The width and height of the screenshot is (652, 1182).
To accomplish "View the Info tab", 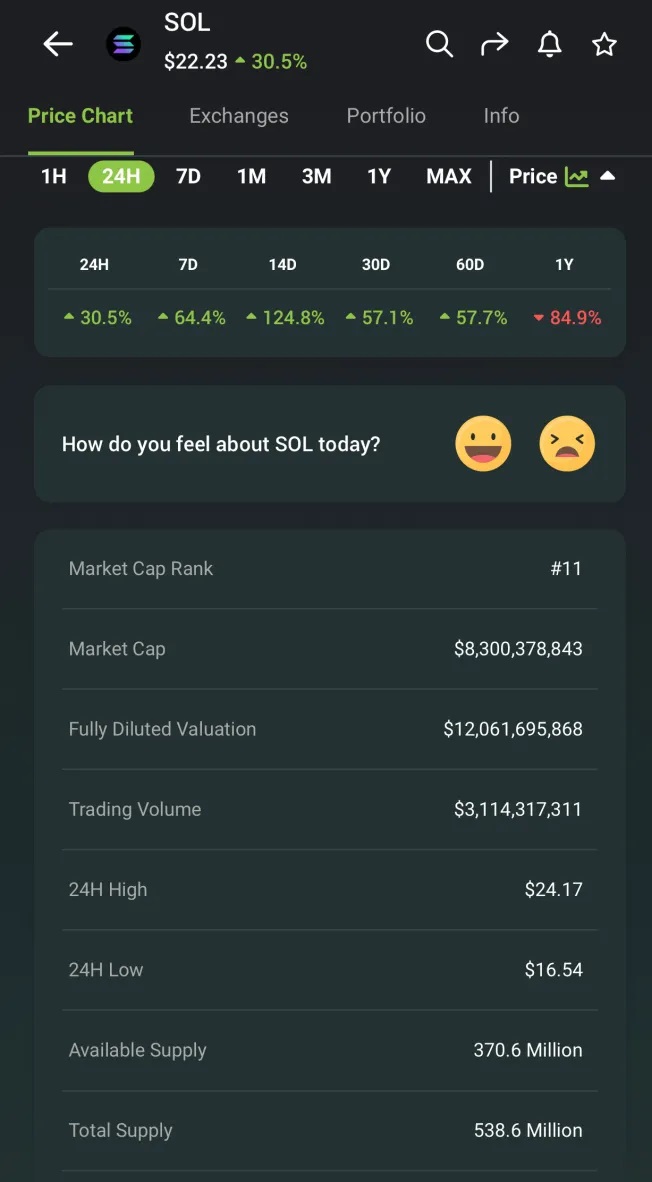I will 501,116.
